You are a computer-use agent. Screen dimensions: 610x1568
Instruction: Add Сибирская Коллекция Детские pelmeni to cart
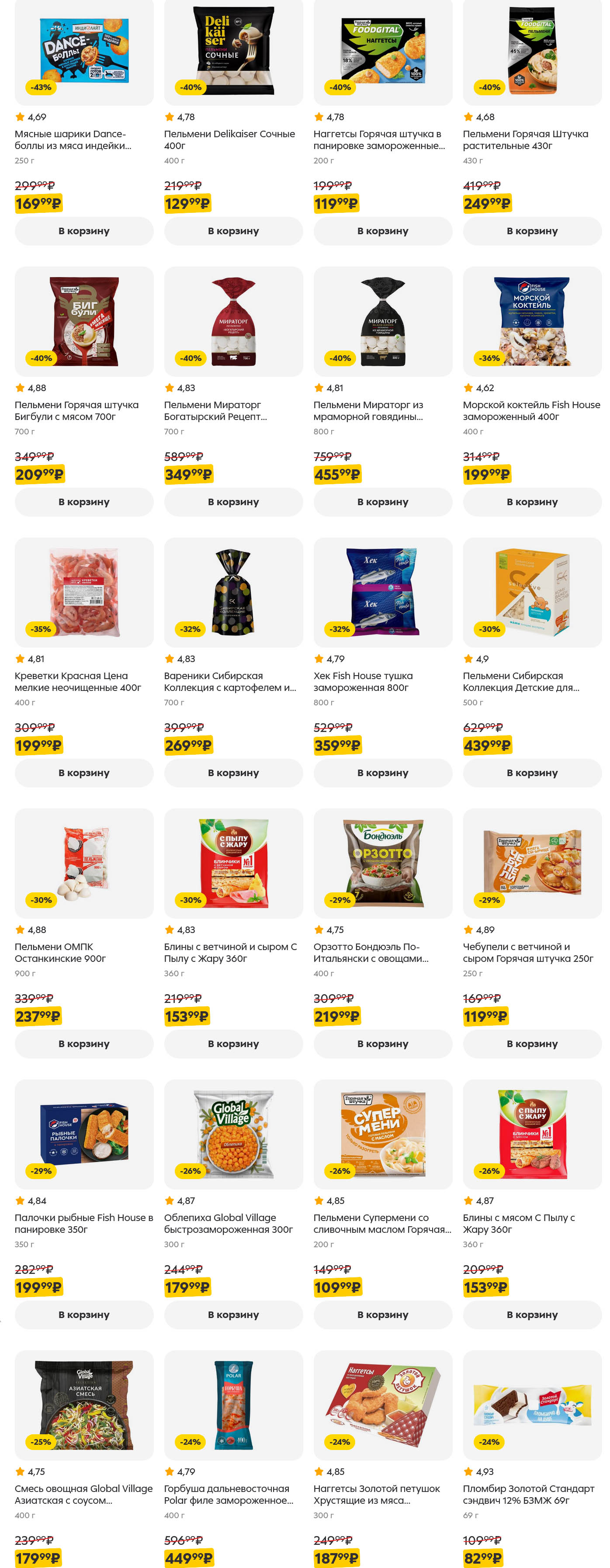click(531, 773)
